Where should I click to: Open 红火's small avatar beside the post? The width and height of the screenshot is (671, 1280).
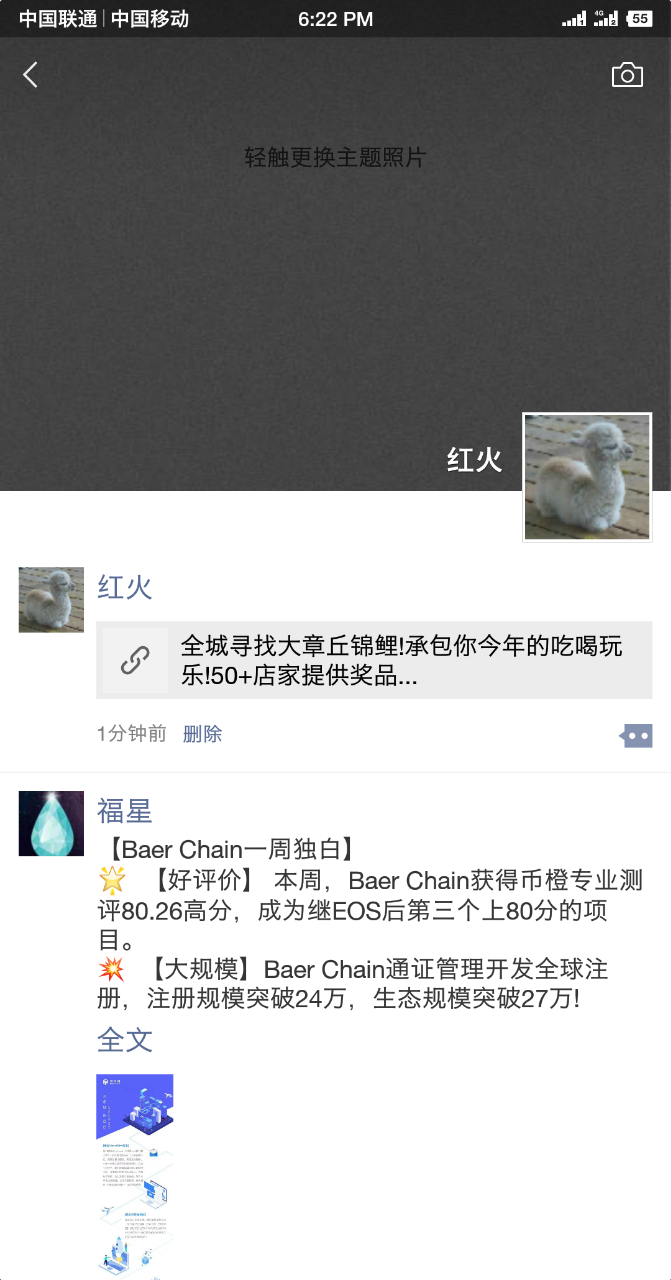point(51,600)
